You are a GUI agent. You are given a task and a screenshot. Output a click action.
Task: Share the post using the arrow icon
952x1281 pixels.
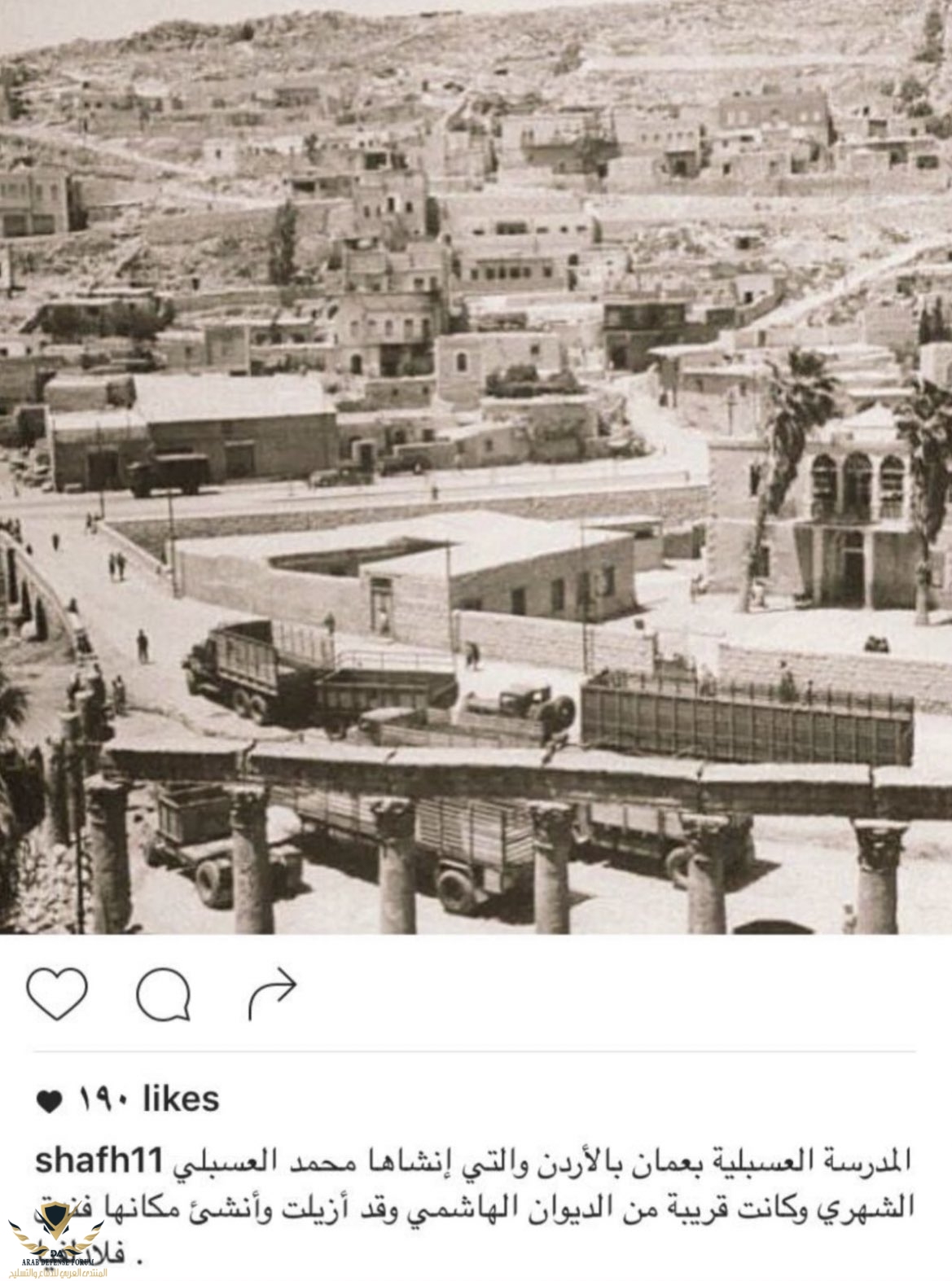(272, 993)
